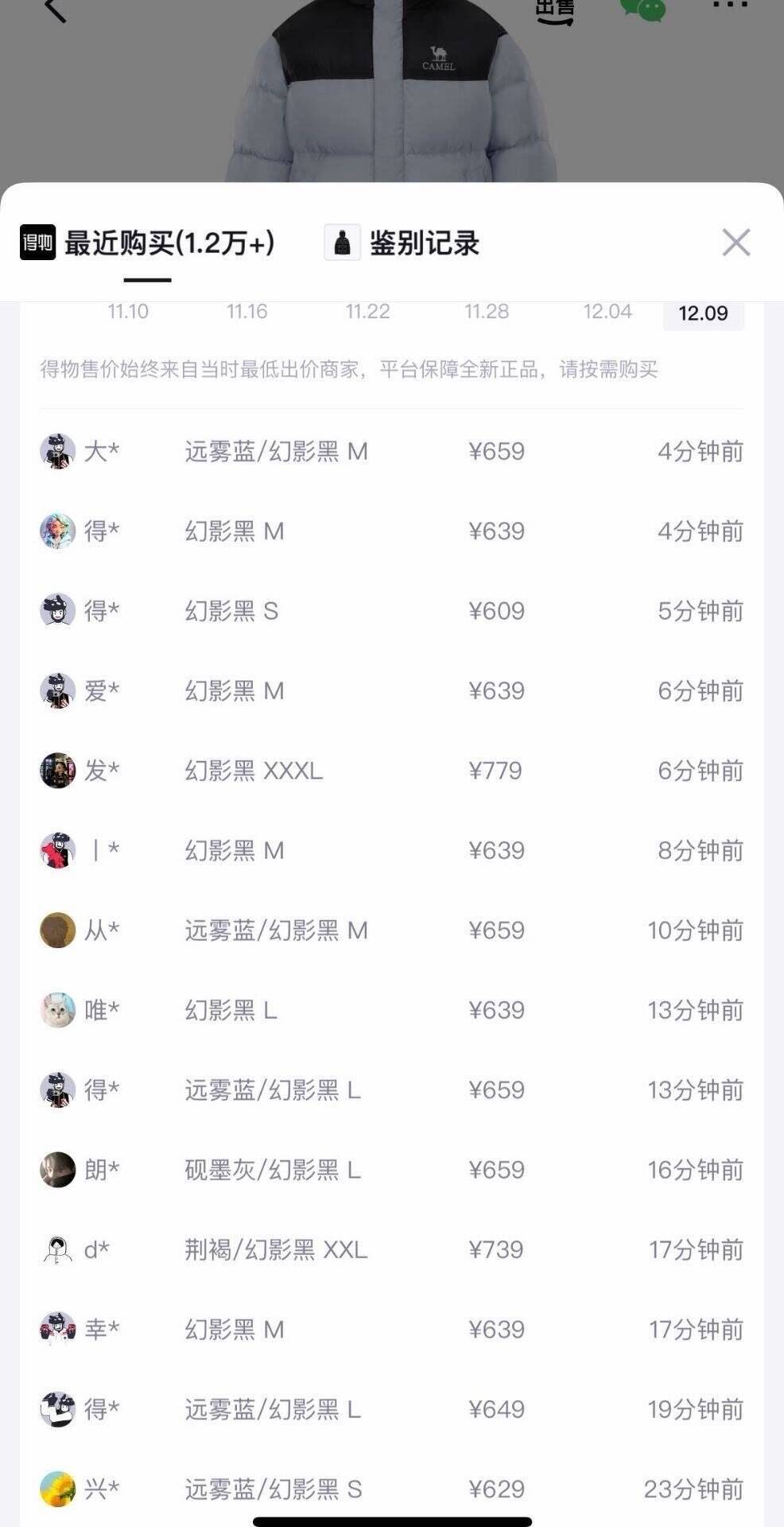Select the 11.10 date filter
Screen dimensions: 784x1527
coord(129,312)
